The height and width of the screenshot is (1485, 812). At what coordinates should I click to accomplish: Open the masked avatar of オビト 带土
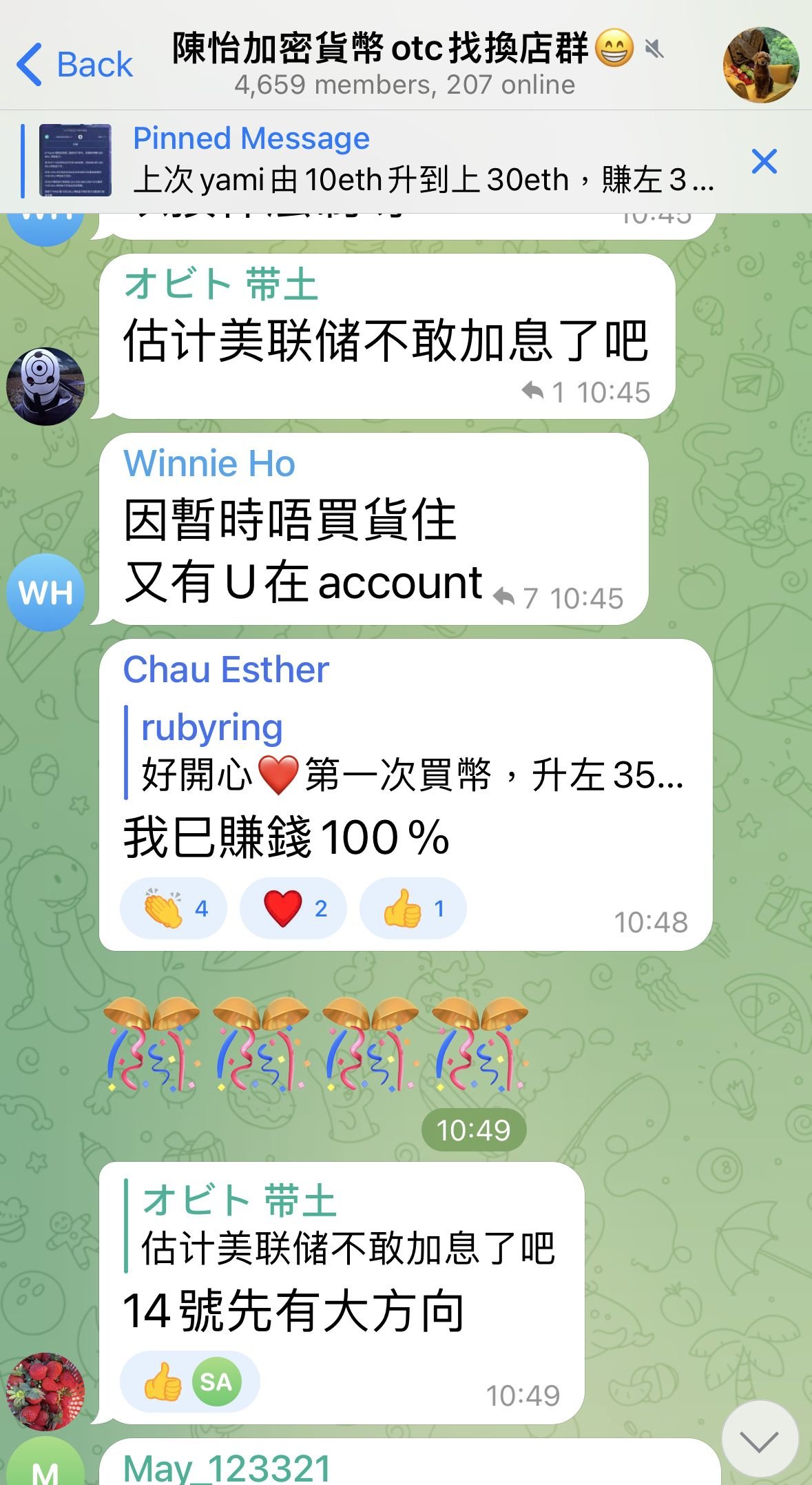coord(45,386)
